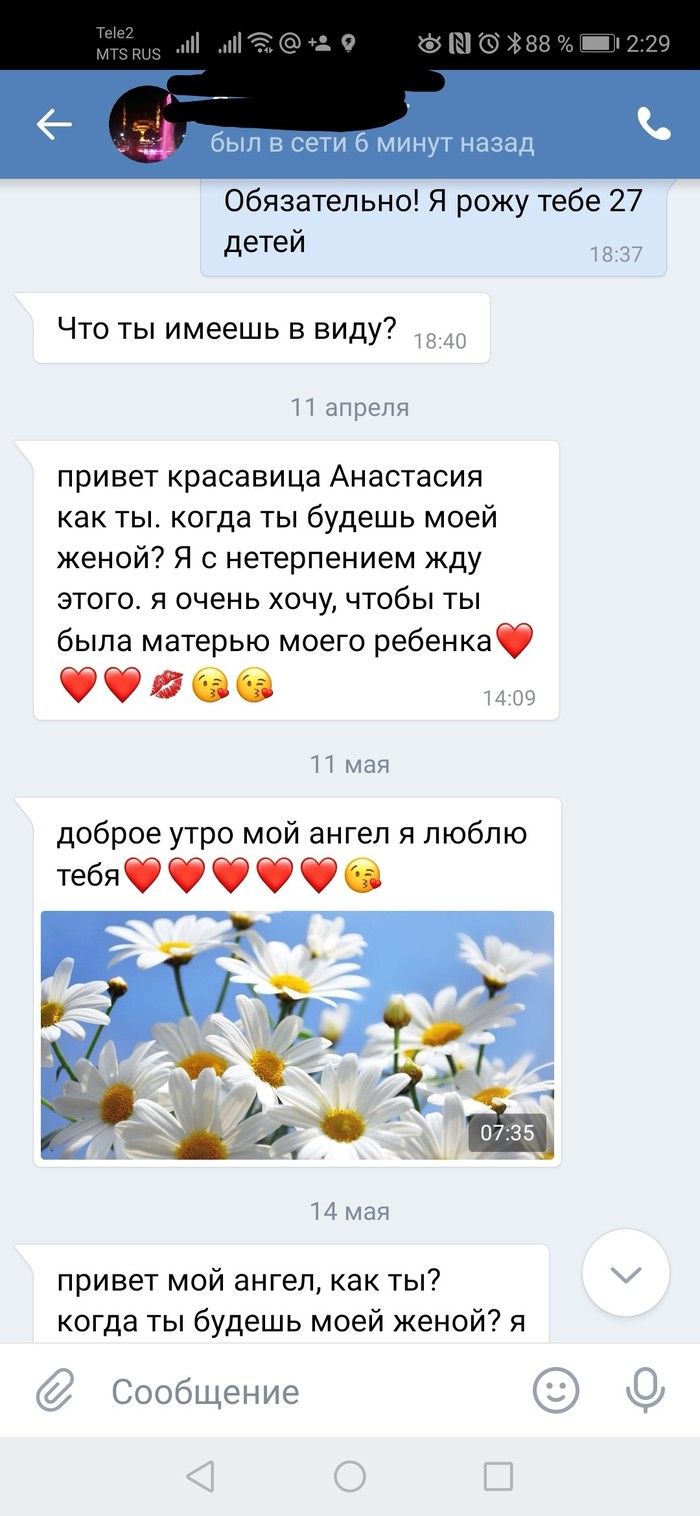The image size is (700, 1516).
Task: Open the contact's profile avatar
Action: pyautogui.click(x=147, y=125)
